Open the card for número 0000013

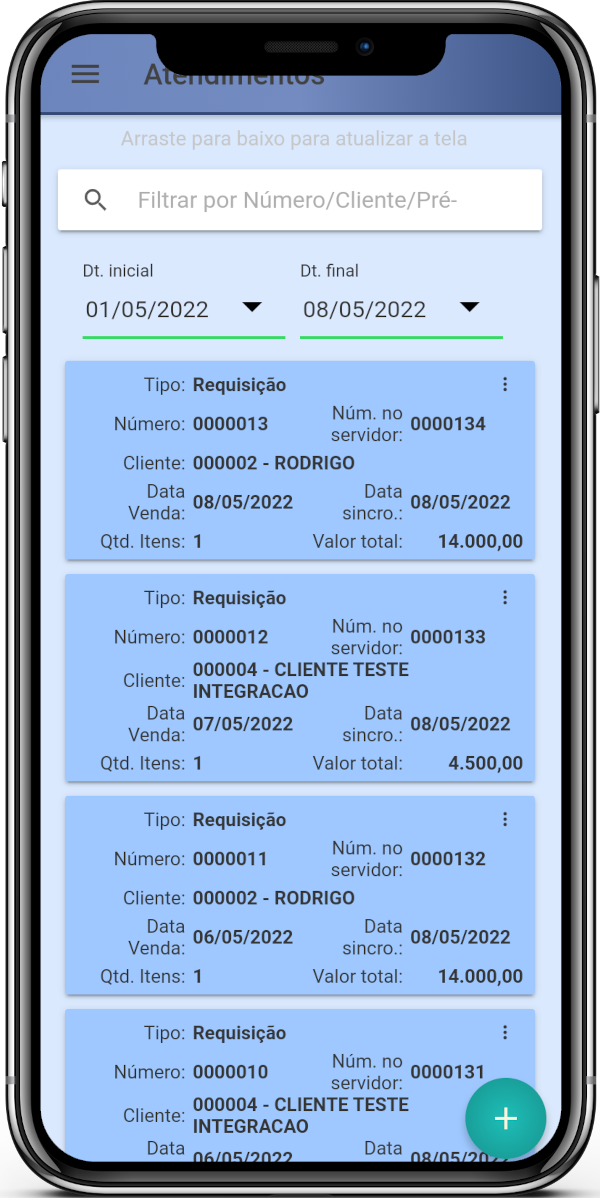(300, 463)
